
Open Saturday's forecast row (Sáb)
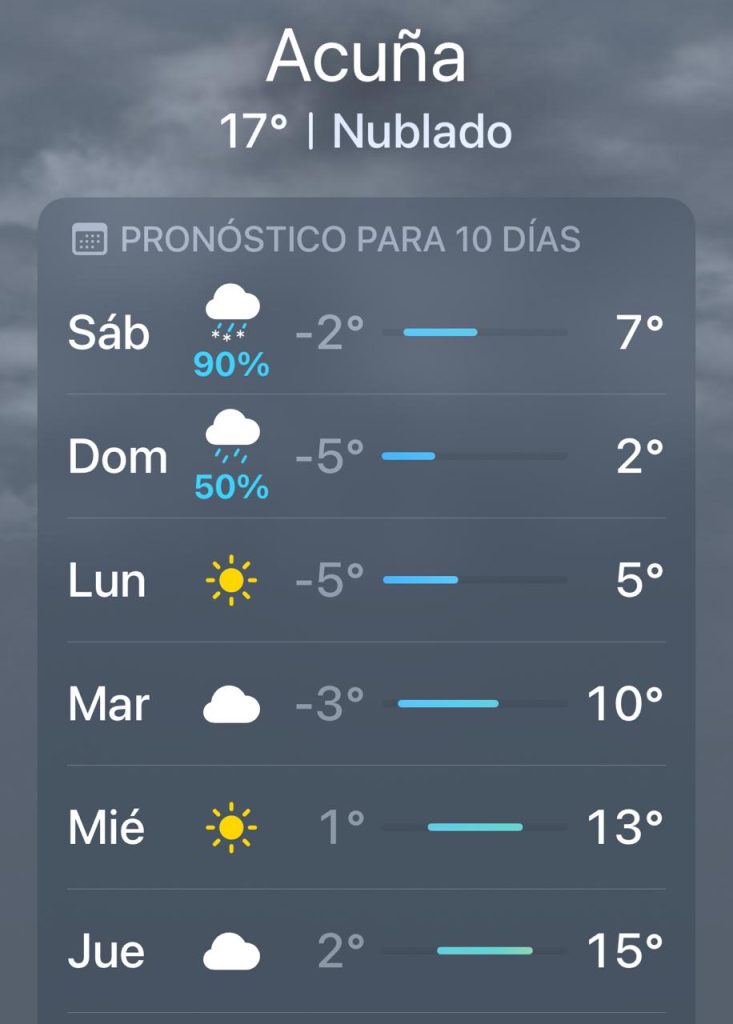[366, 333]
